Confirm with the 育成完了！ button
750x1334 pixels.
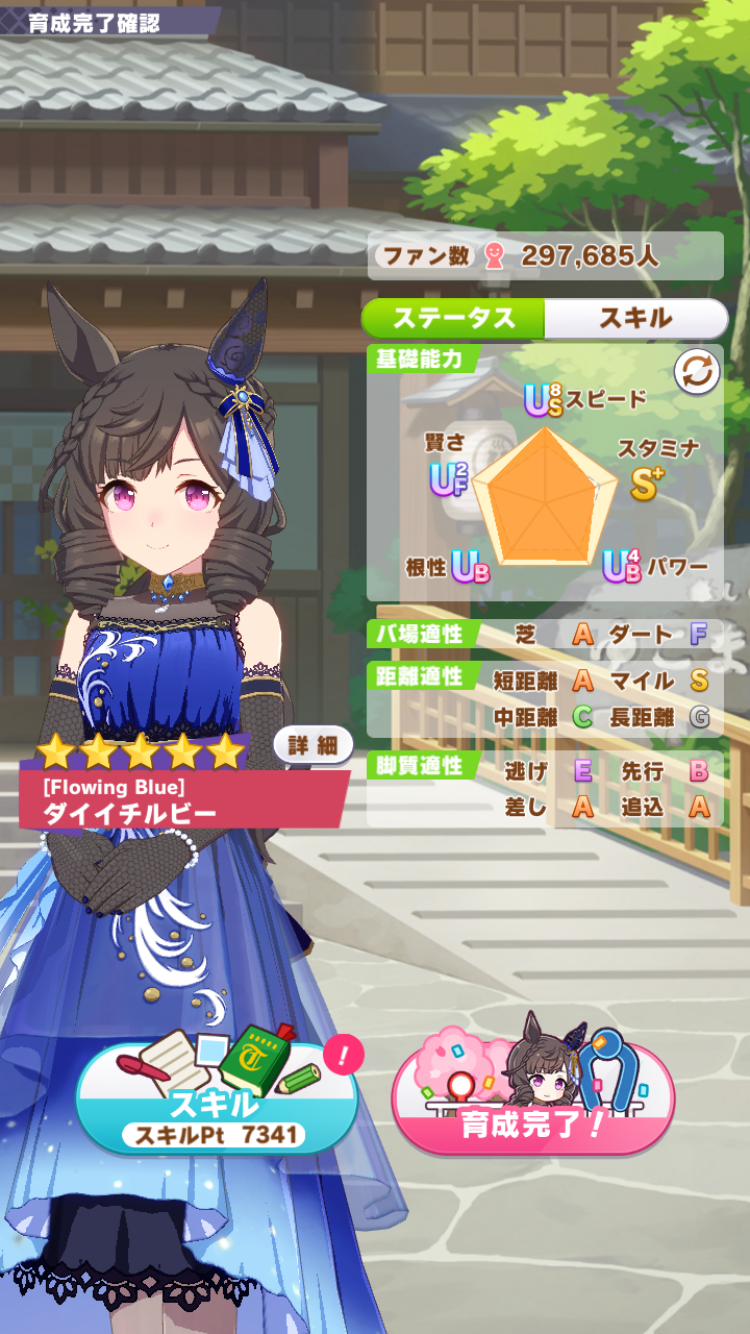[533, 1100]
